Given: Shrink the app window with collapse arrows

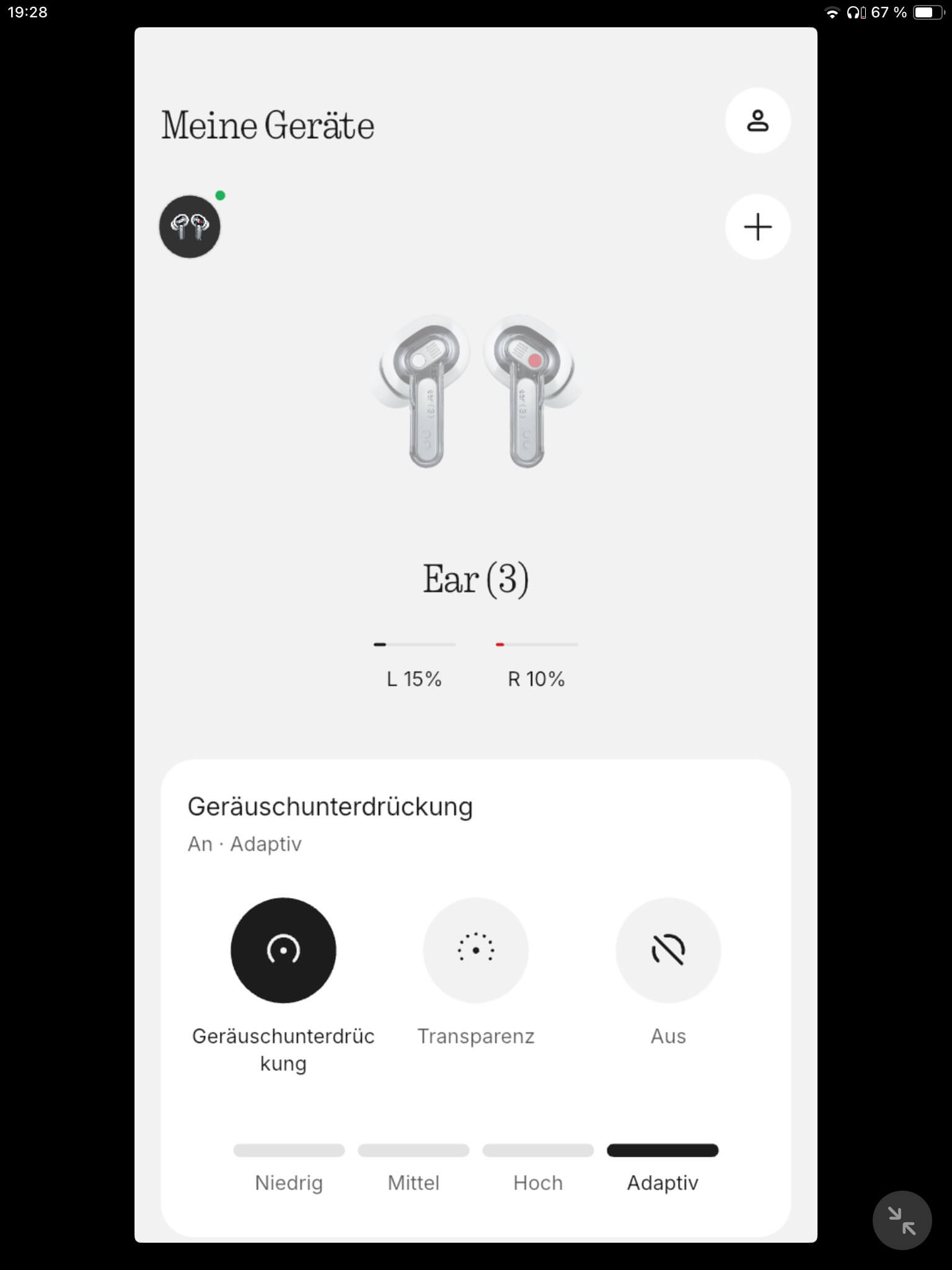Looking at the screenshot, I should [x=902, y=1220].
